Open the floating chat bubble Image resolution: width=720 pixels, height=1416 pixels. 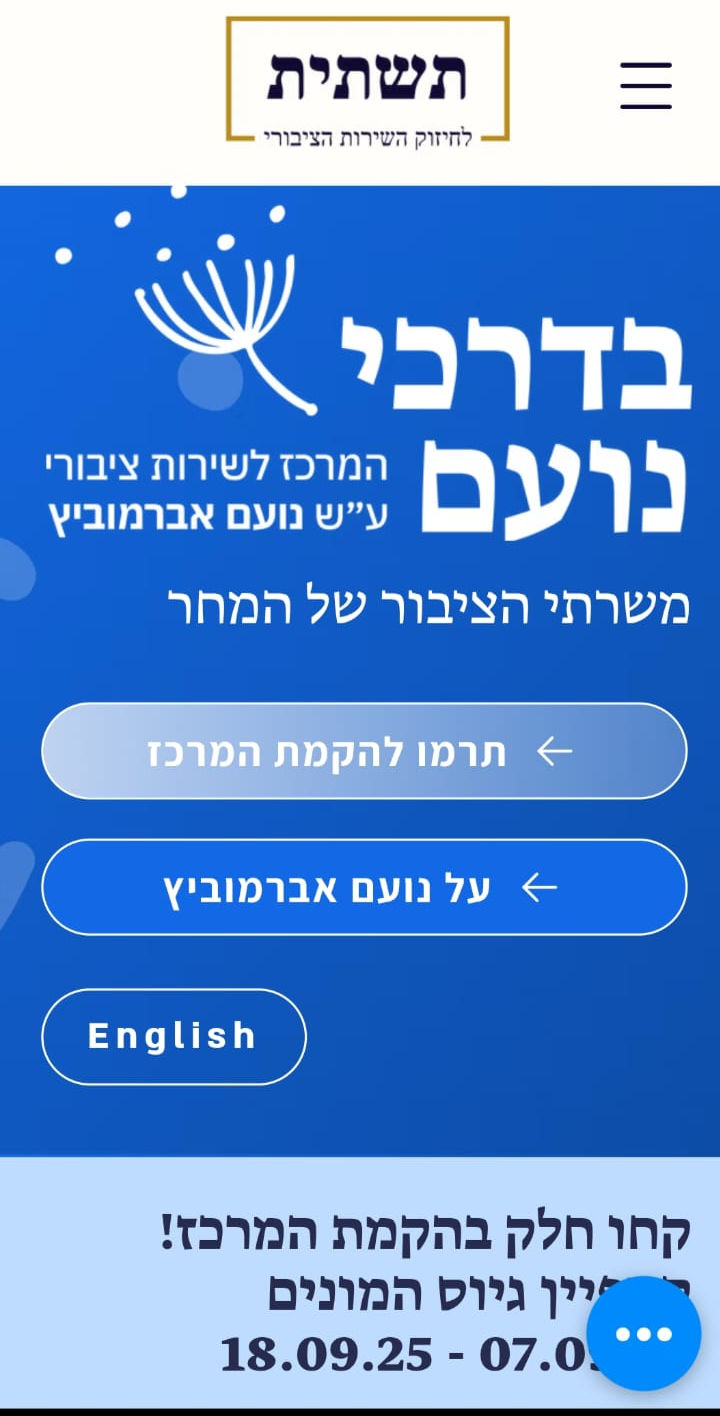pos(643,1333)
